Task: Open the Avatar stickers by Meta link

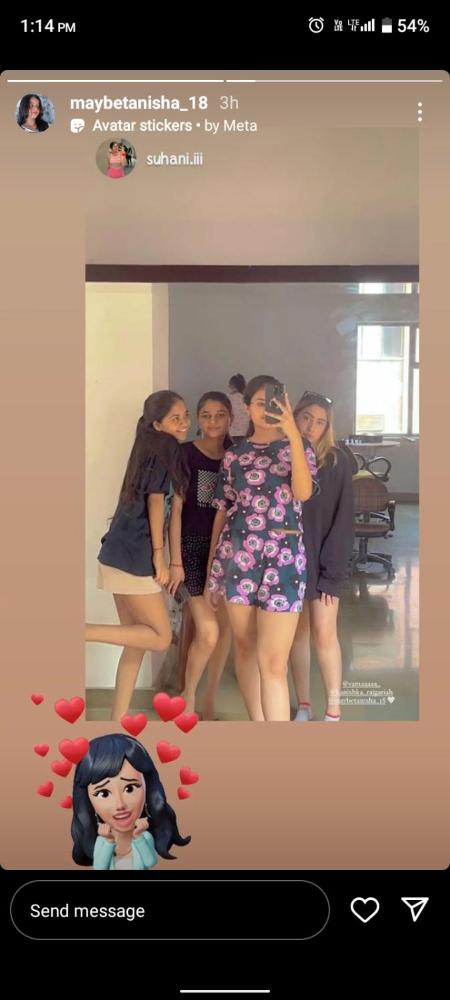Action: pyautogui.click(x=164, y=126)
